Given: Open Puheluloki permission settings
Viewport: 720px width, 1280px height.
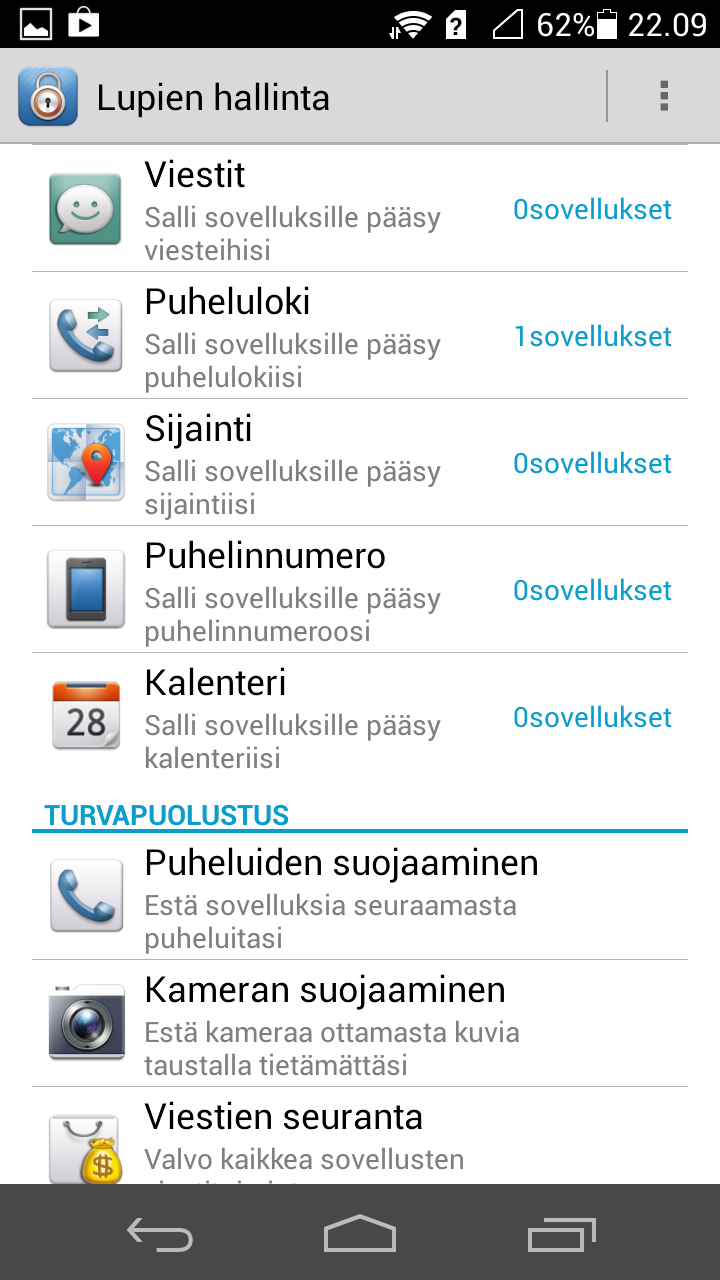Looking at the screenshot, I should click(x=360, y=335).
